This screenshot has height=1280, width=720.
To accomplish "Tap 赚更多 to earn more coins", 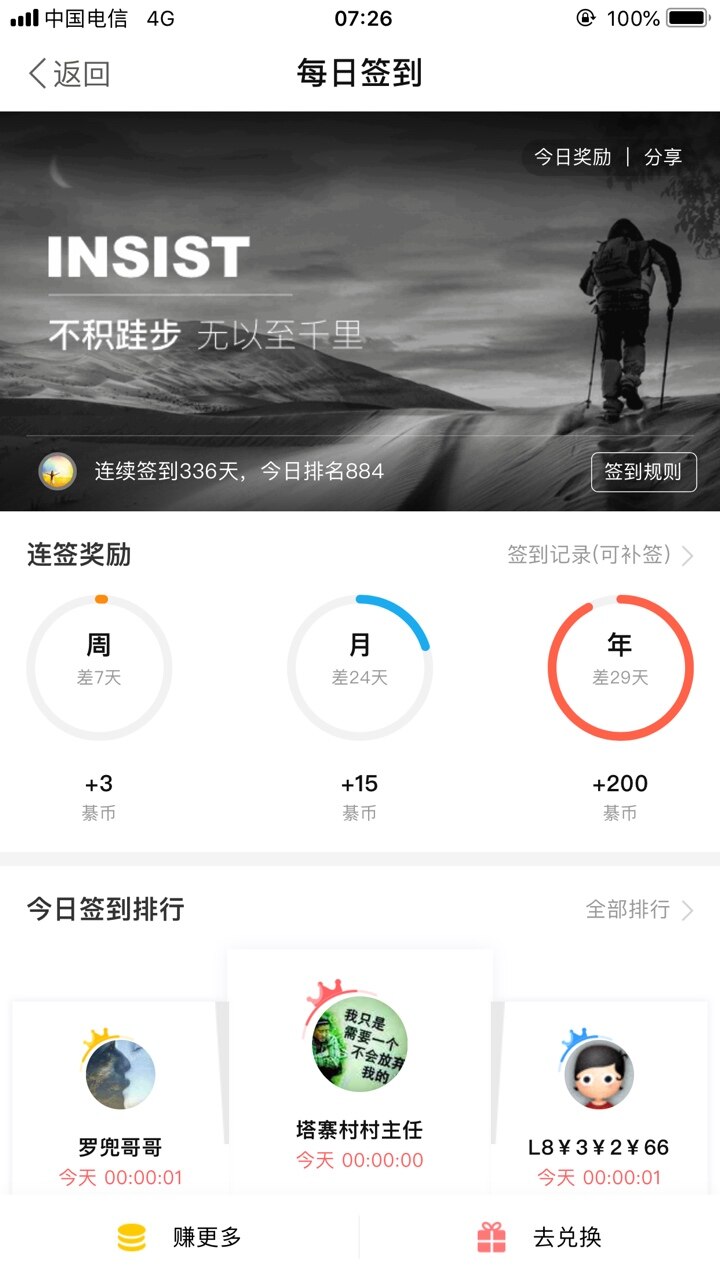I will (x=180, y=1237).
